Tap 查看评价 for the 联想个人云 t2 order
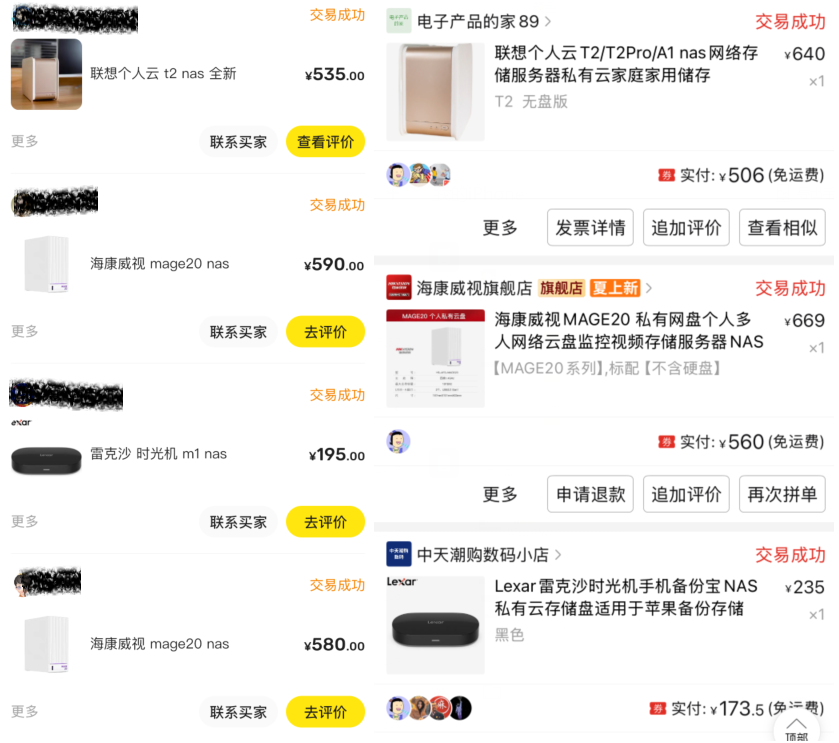This screenshot has height=743, width=839. [x=325, y=142]
